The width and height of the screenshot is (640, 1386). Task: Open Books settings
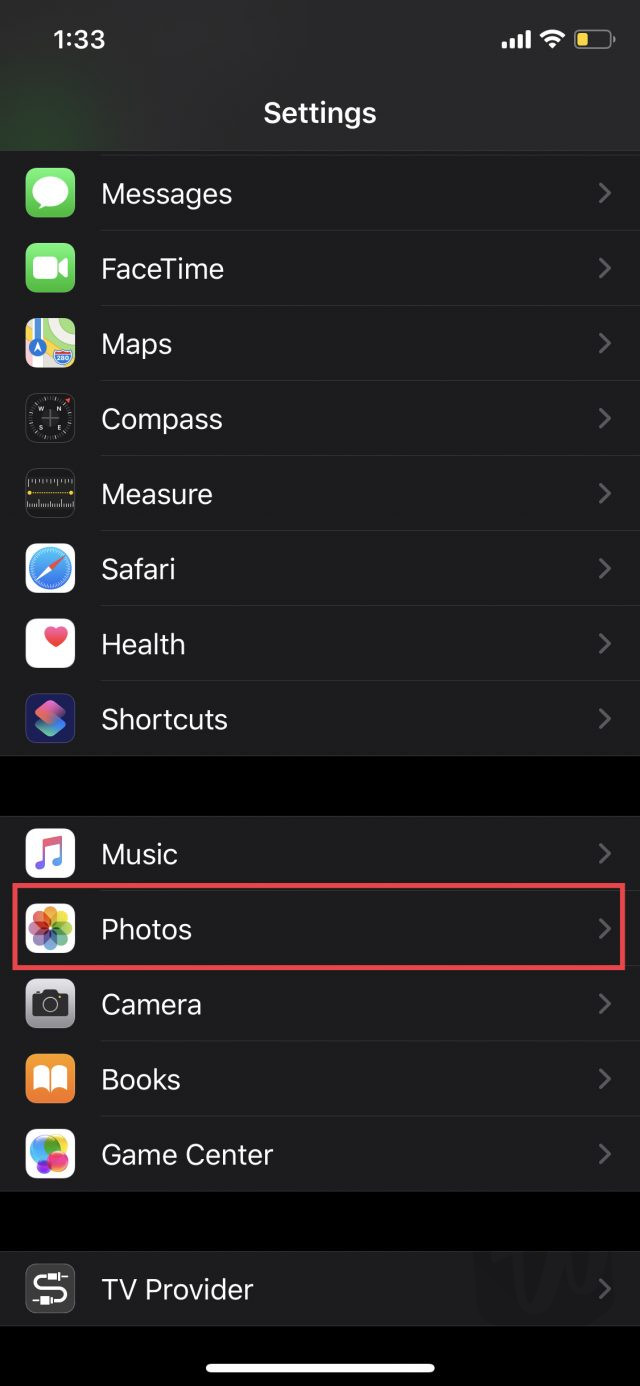320,1079
